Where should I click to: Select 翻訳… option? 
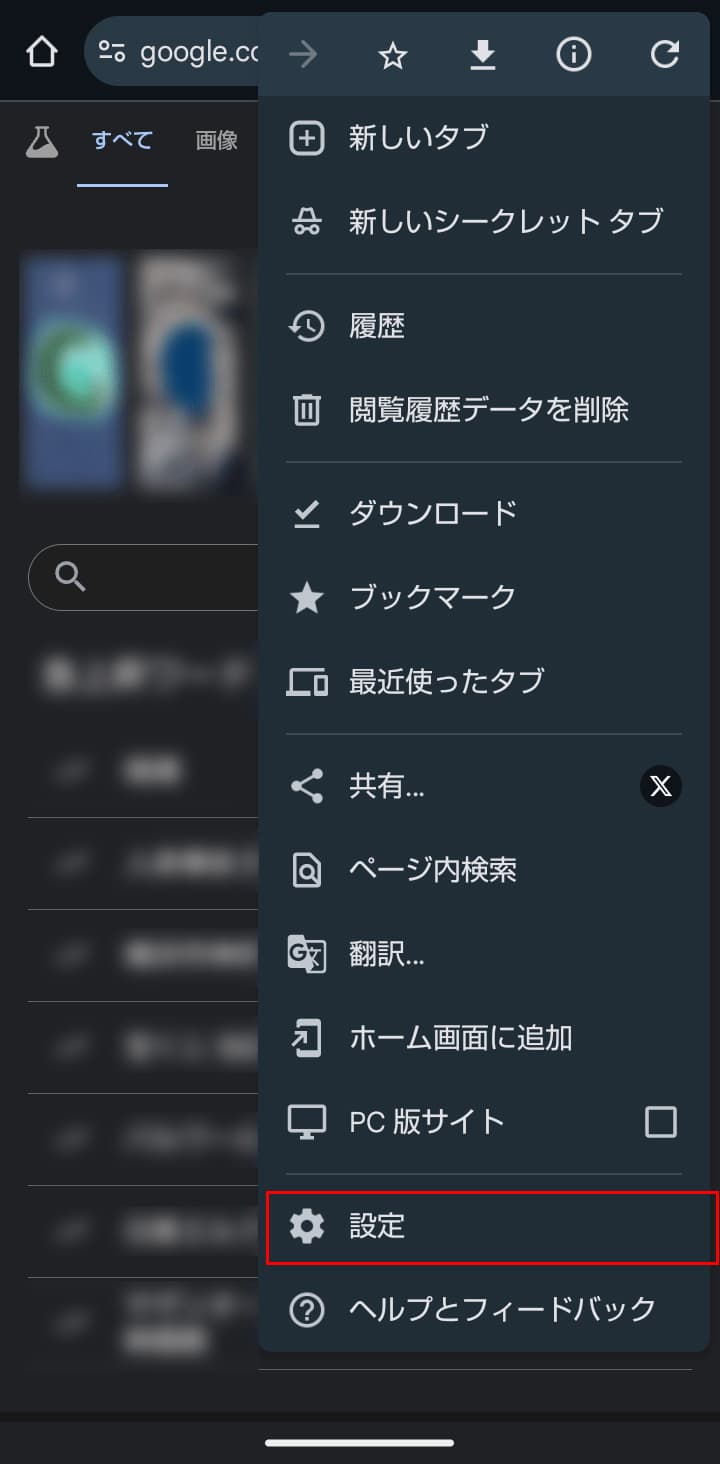coord(386,954)
